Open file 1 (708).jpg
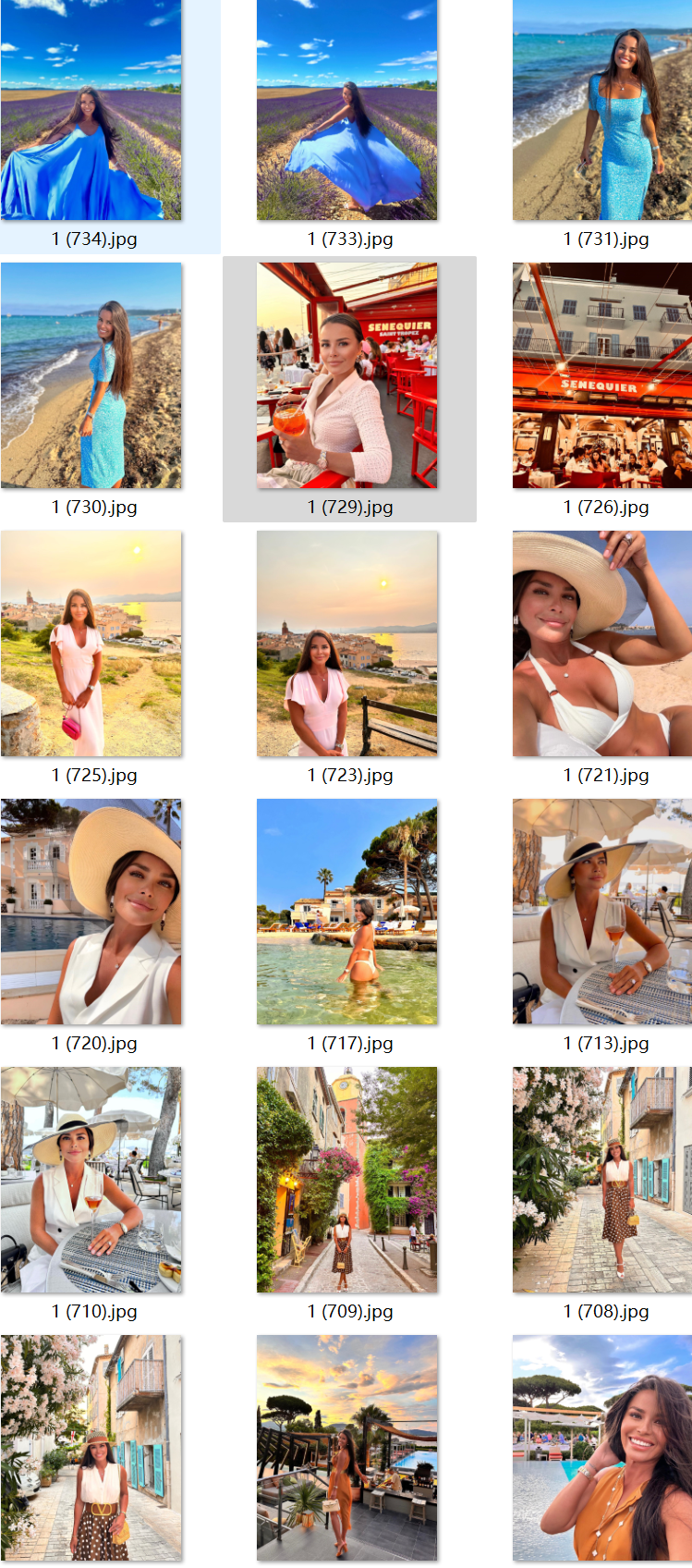The image size is (692, 1568). 602,1179
